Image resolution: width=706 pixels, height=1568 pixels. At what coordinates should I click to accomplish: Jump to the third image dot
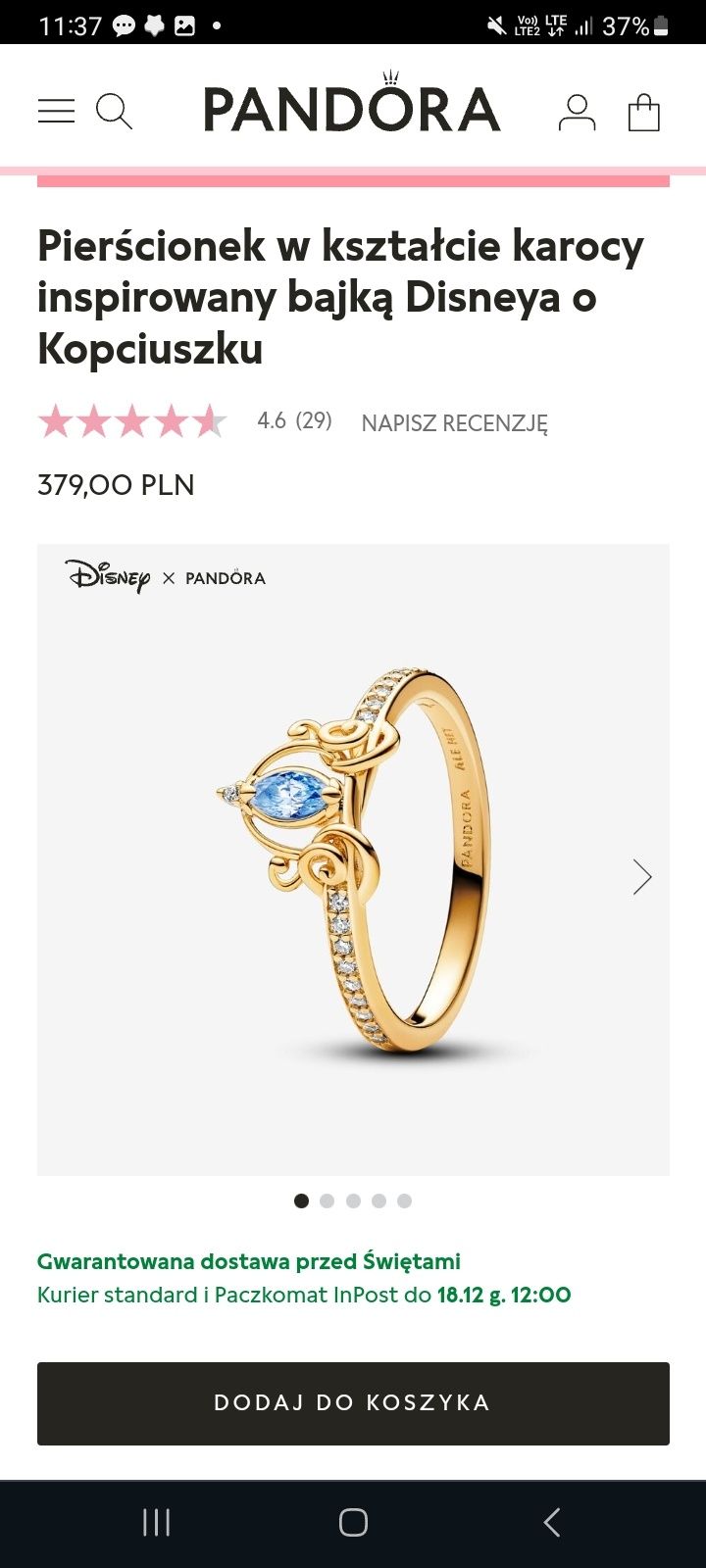click(353, 1200)
